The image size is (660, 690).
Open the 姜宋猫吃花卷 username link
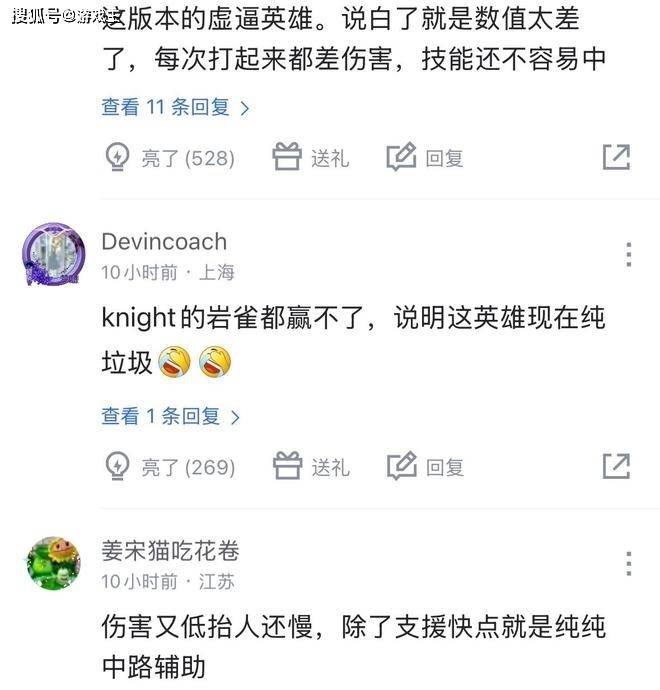click(x=170, y=551)
